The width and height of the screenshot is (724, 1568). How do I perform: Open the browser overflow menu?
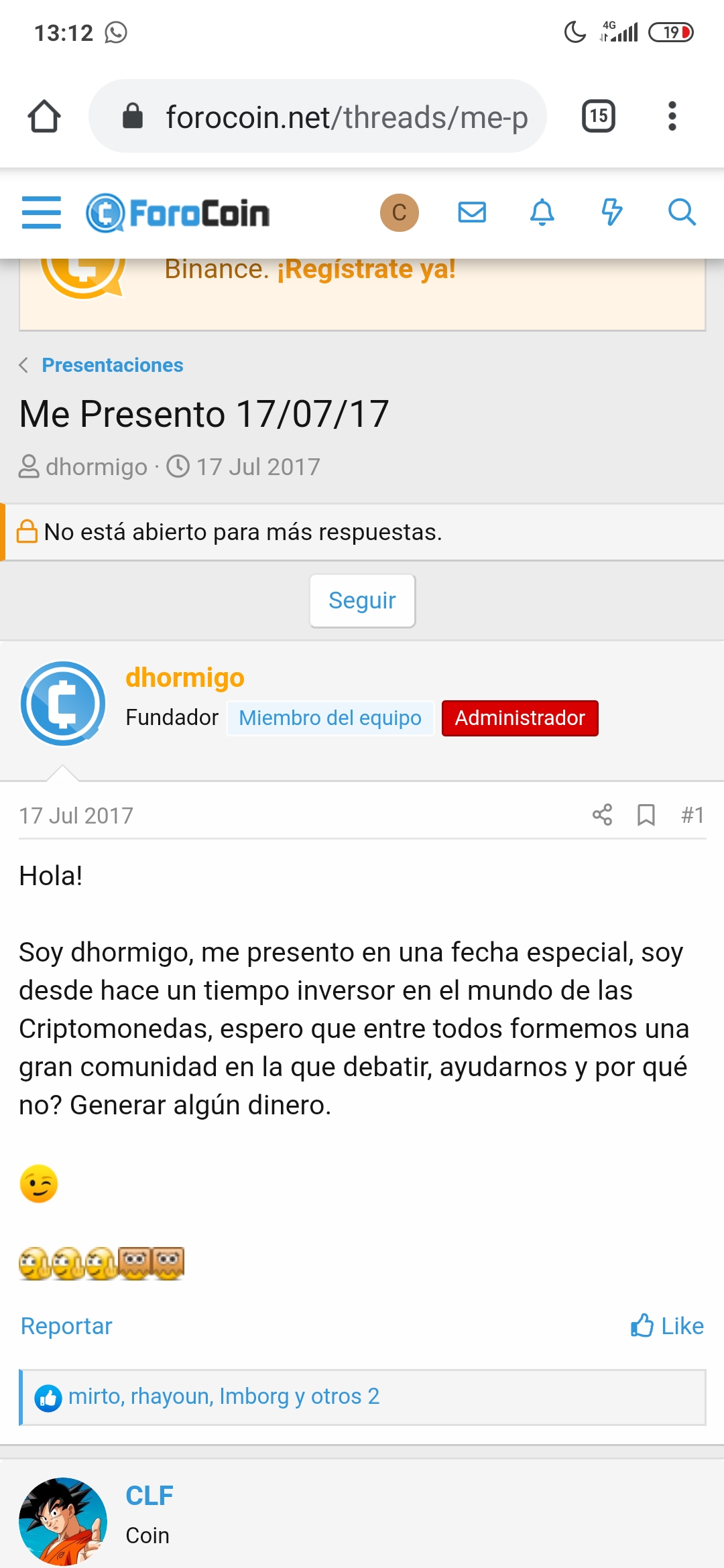point(672,117)
